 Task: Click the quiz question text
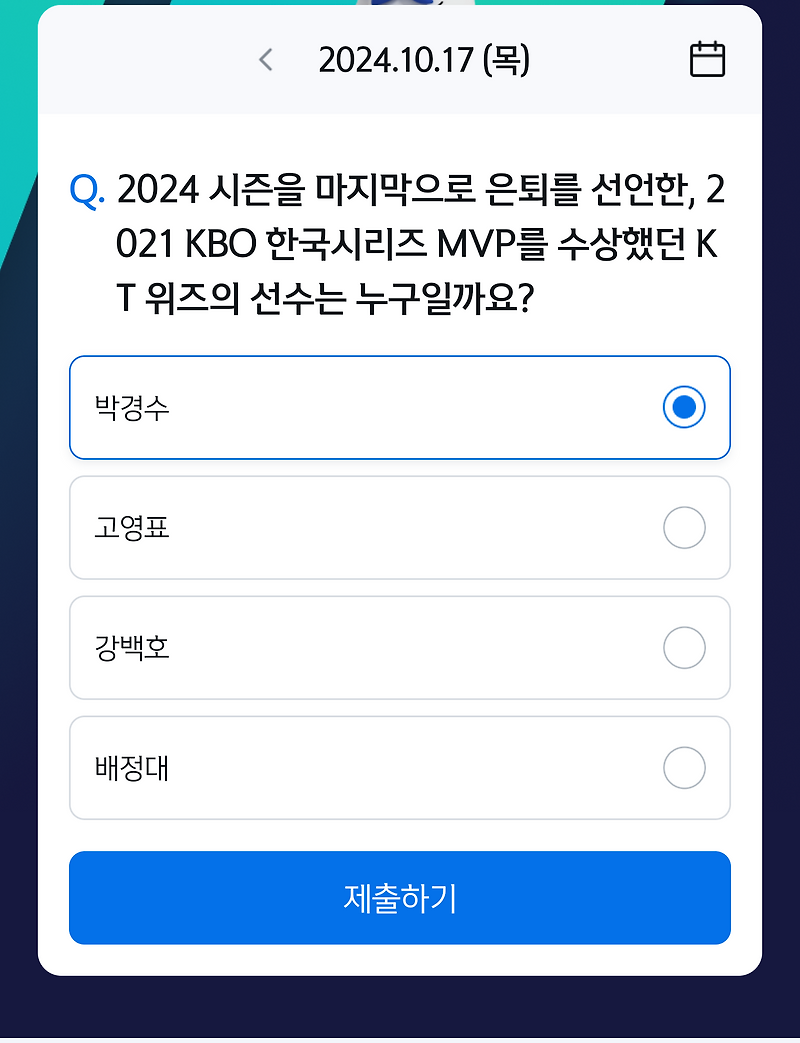point(420,240)
